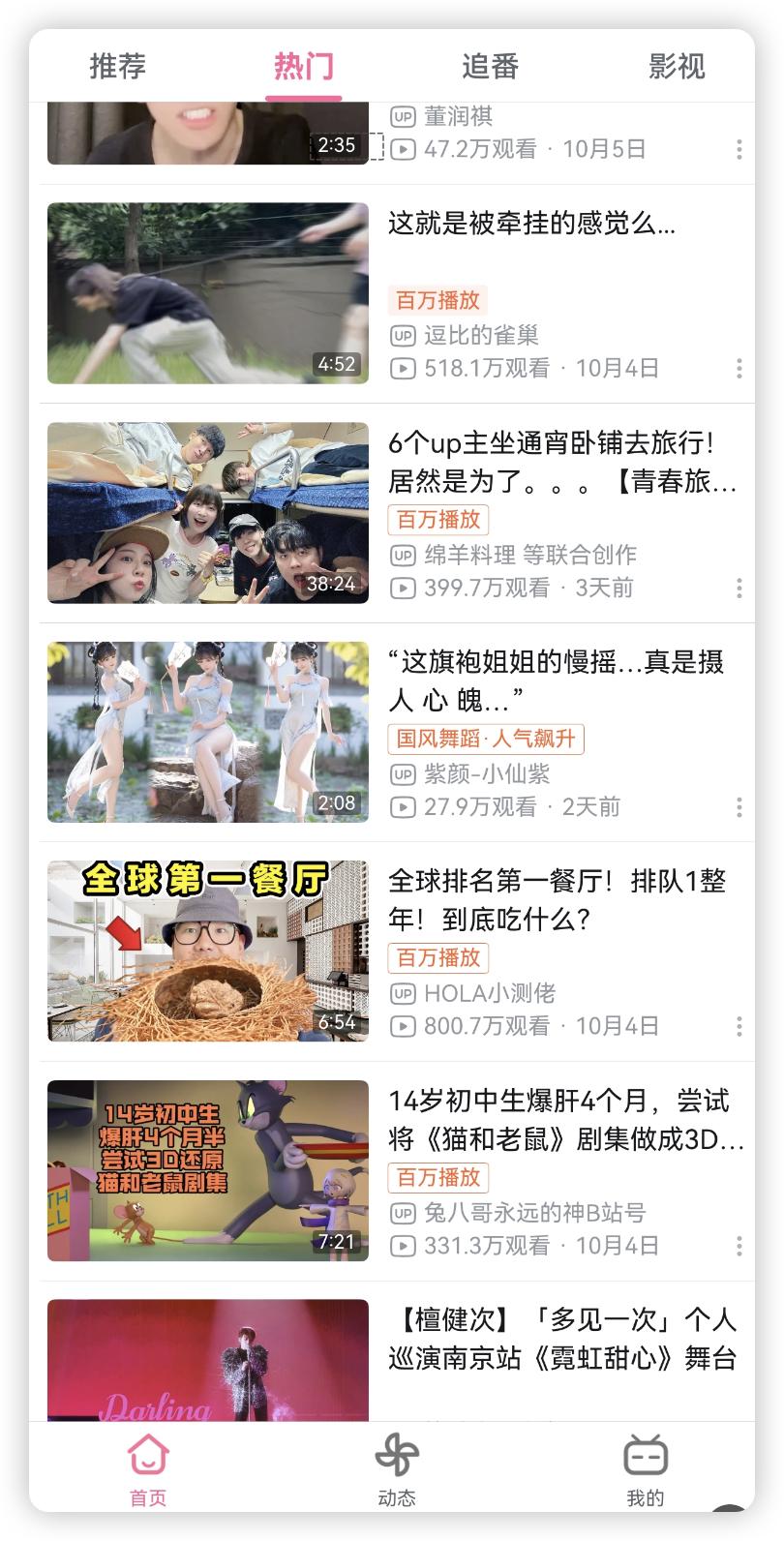This screenshot has height=1541, width=784.
Task: Select the 热门 tab
Action: 304,67
